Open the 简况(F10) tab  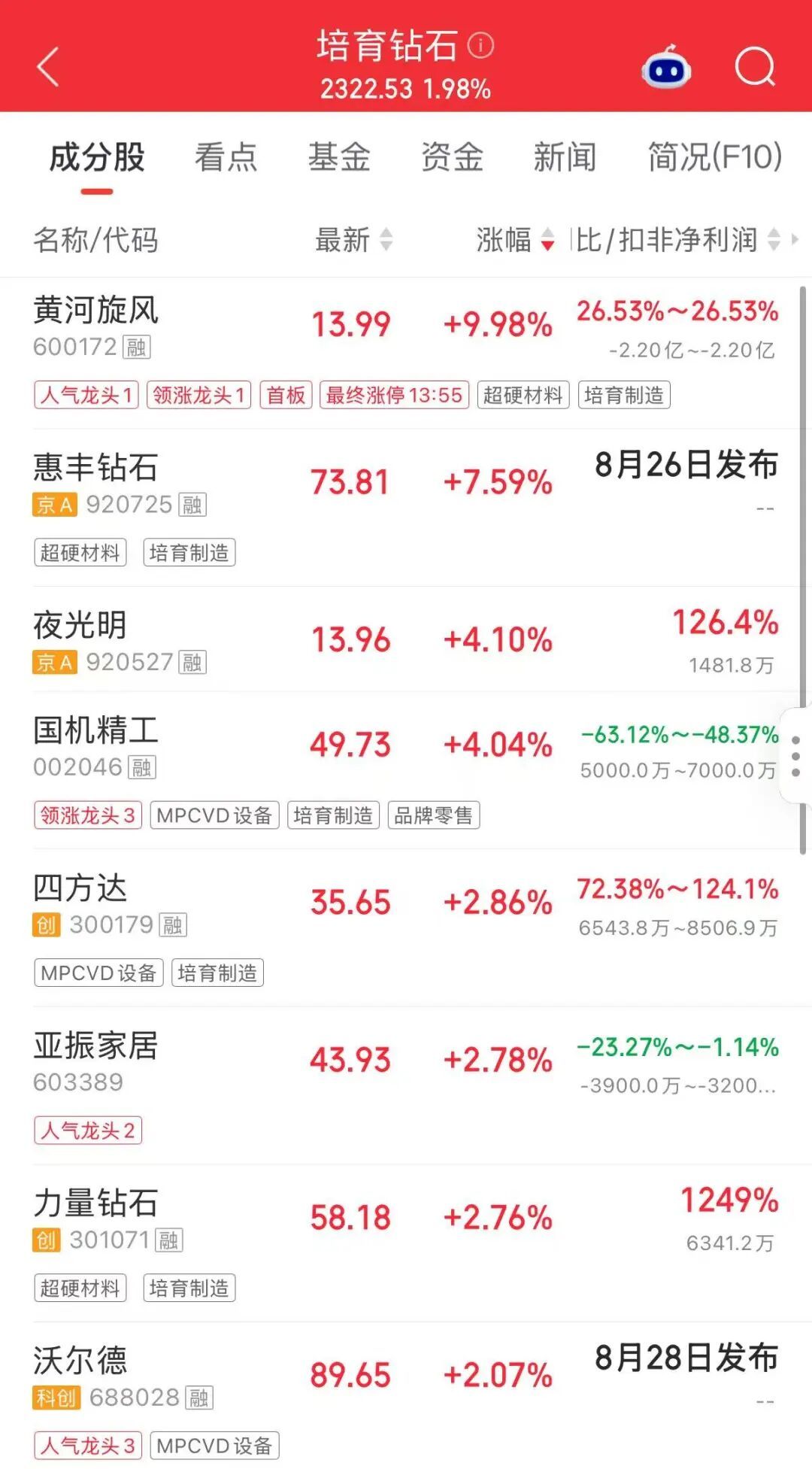pyautogui.click(x=715, y=157)
